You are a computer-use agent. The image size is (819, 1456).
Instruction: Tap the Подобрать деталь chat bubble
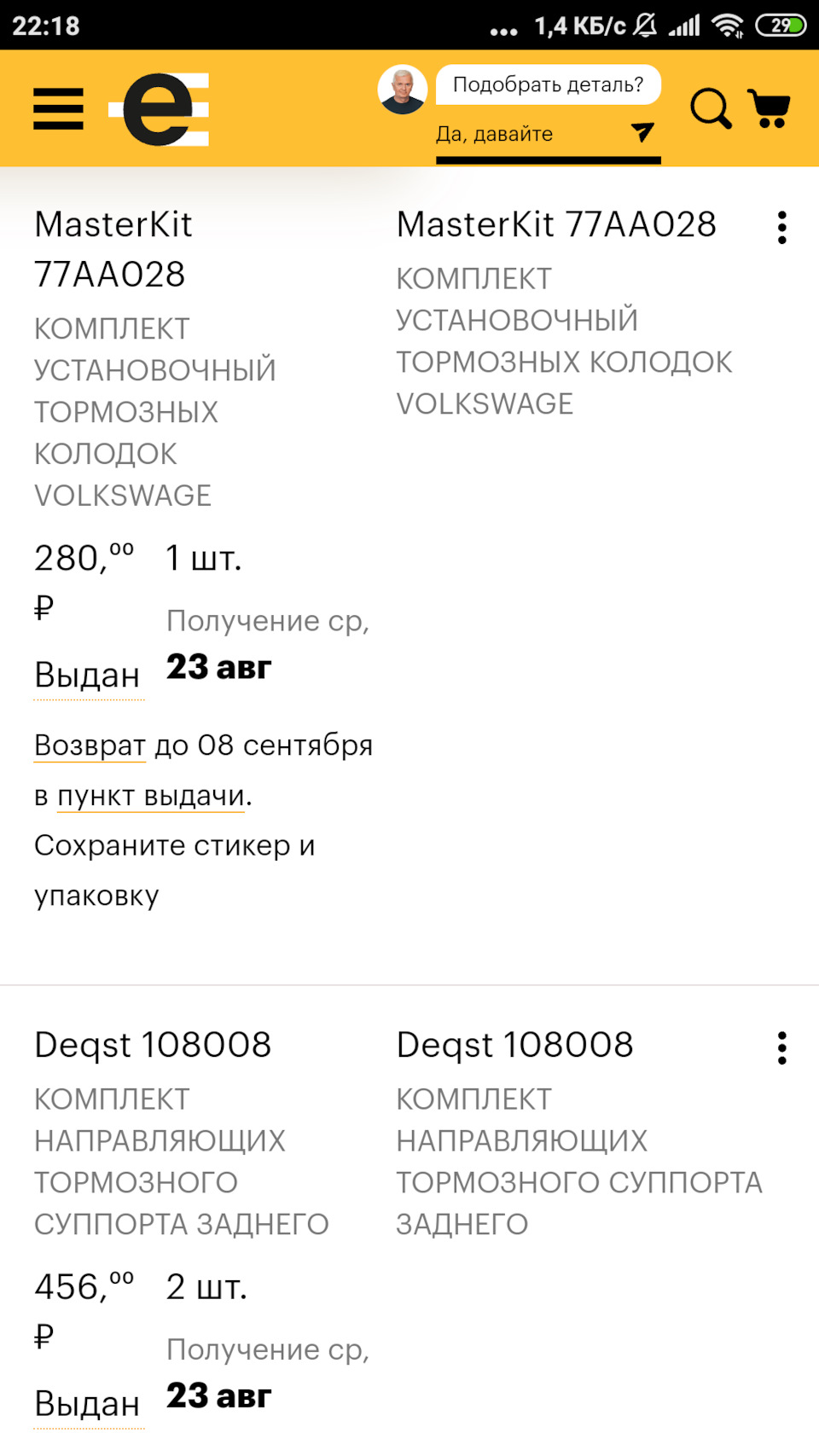[549, 84]
